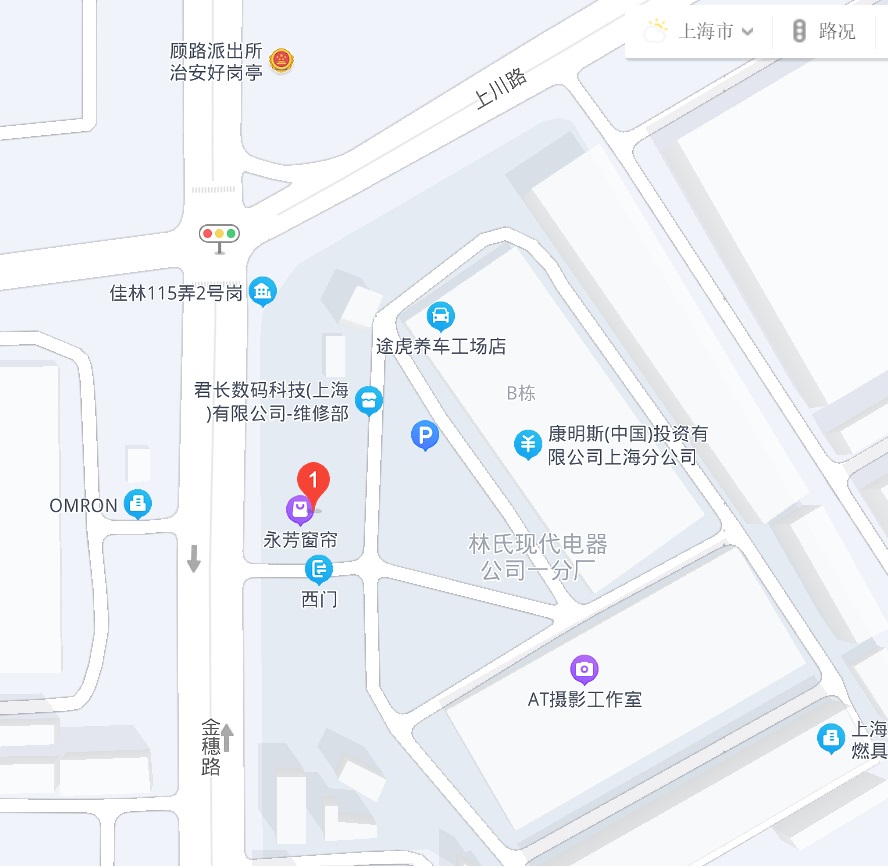888x868 pixels.
Task: Select the 佳林115弄2号岗 marker
Action: (x=262, y=292)
